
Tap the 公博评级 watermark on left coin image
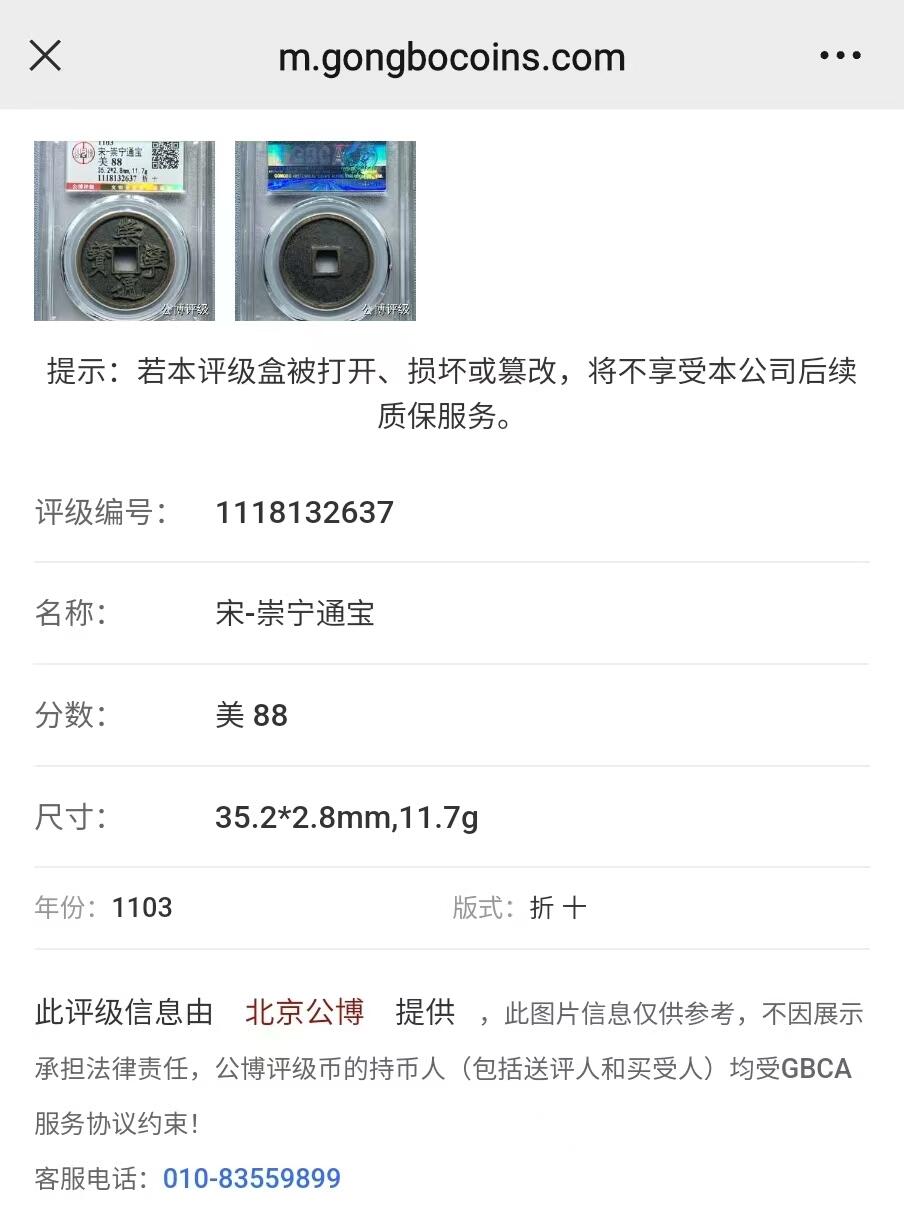tap(186, 307)
